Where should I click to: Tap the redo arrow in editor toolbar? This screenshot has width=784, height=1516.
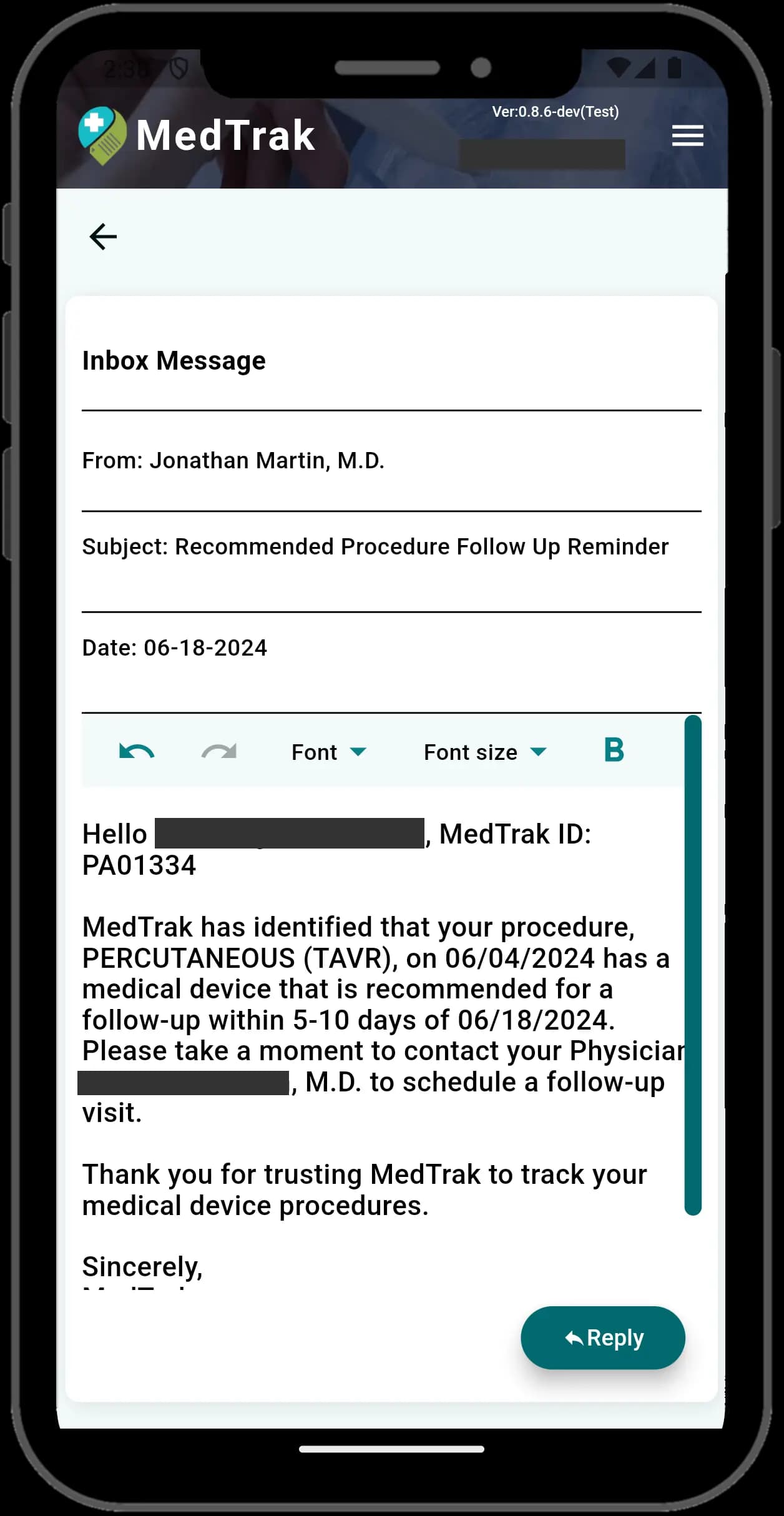click(219, 751)
